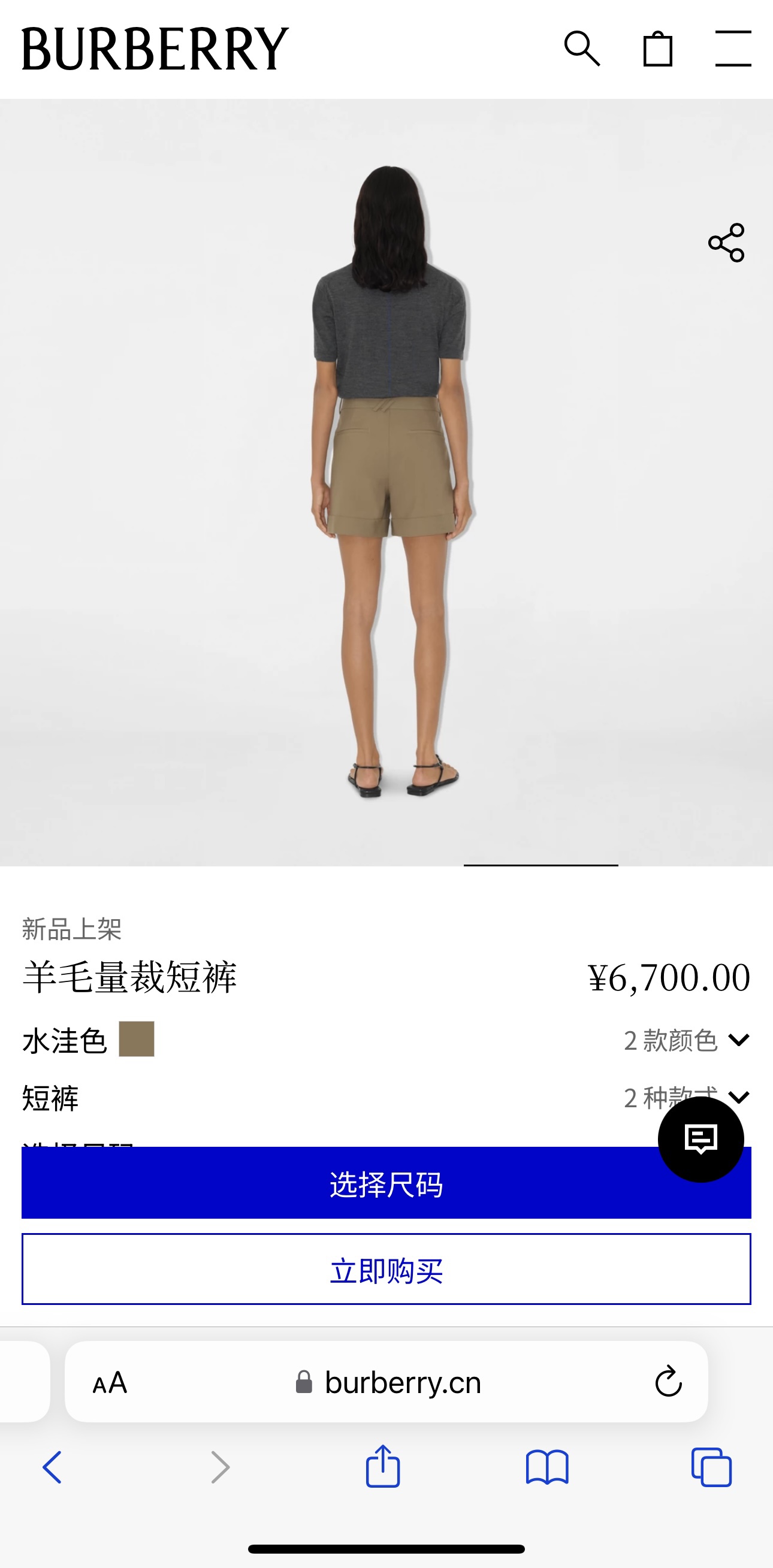Open the AA reader settings in Safari
This screenshot has width=773, height=1568.
(110, 1383)
